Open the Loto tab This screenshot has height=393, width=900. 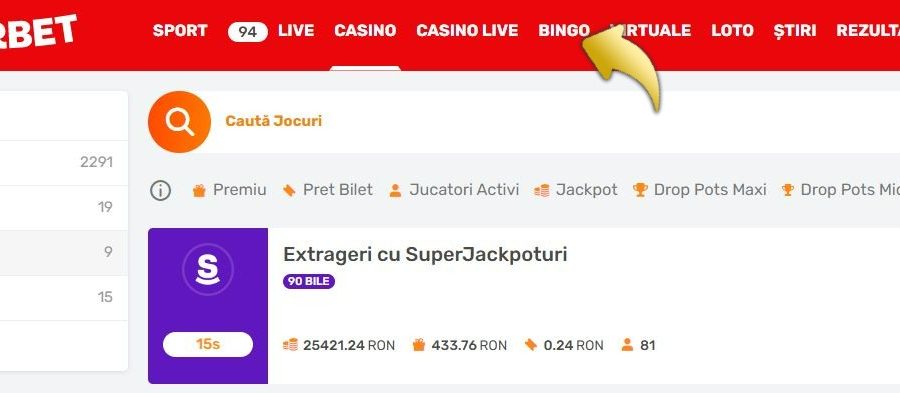point(732,30)
